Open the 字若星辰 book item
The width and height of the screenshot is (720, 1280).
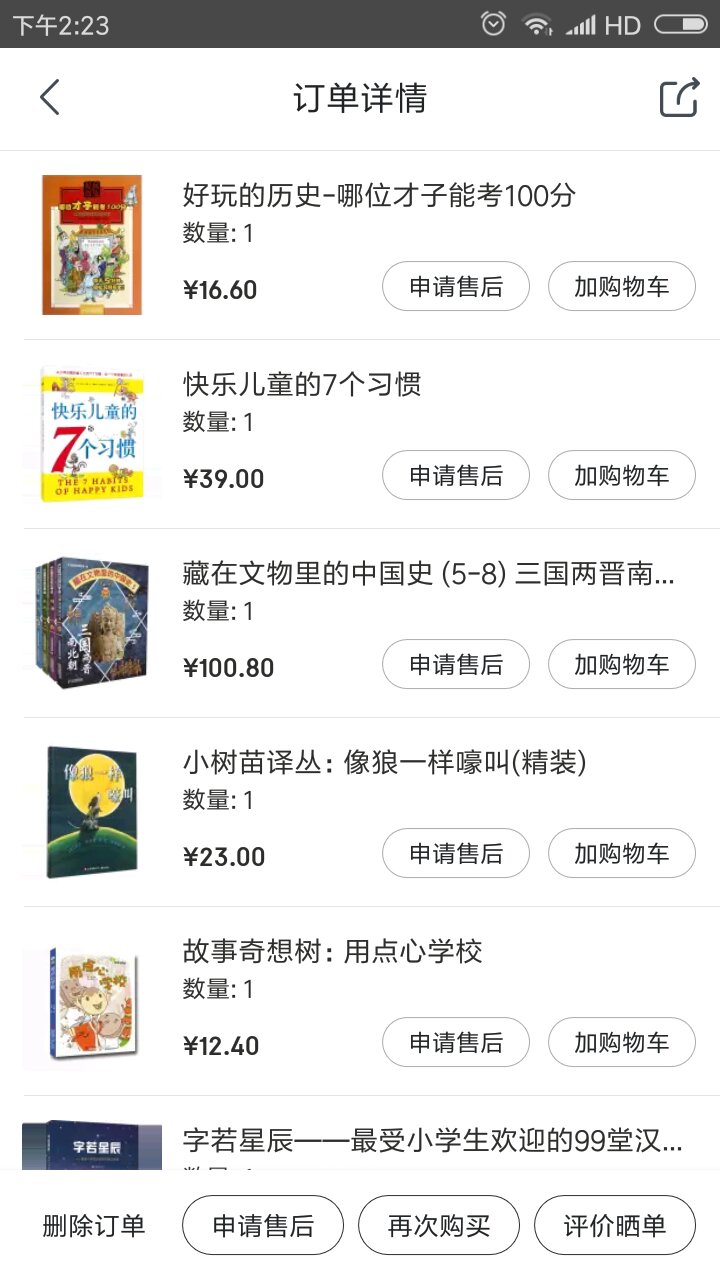click(430, 1141)
